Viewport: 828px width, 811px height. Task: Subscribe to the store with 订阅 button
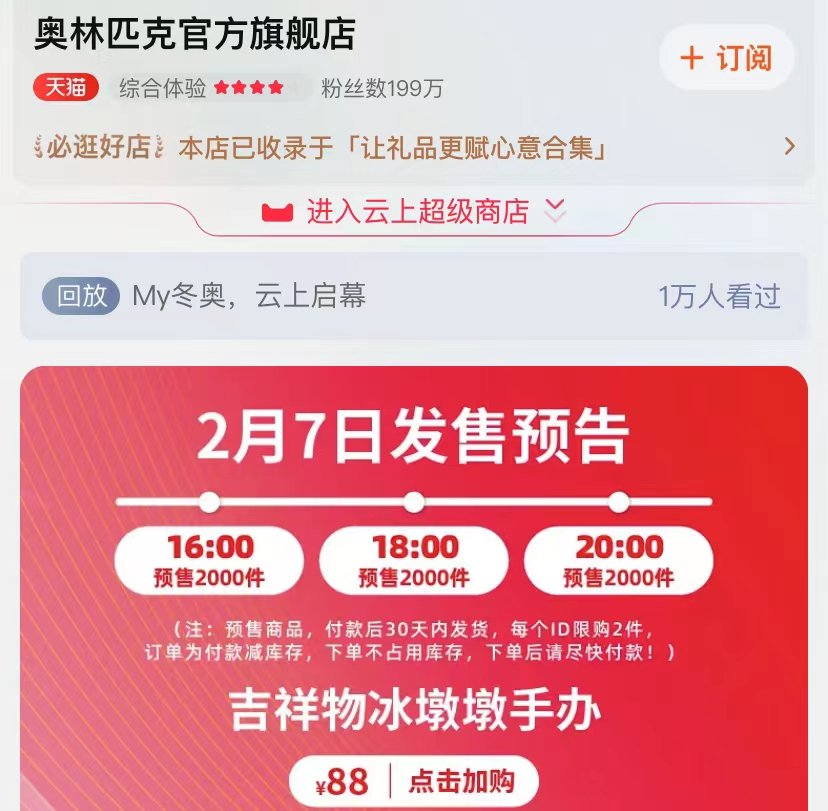(727, 58)
